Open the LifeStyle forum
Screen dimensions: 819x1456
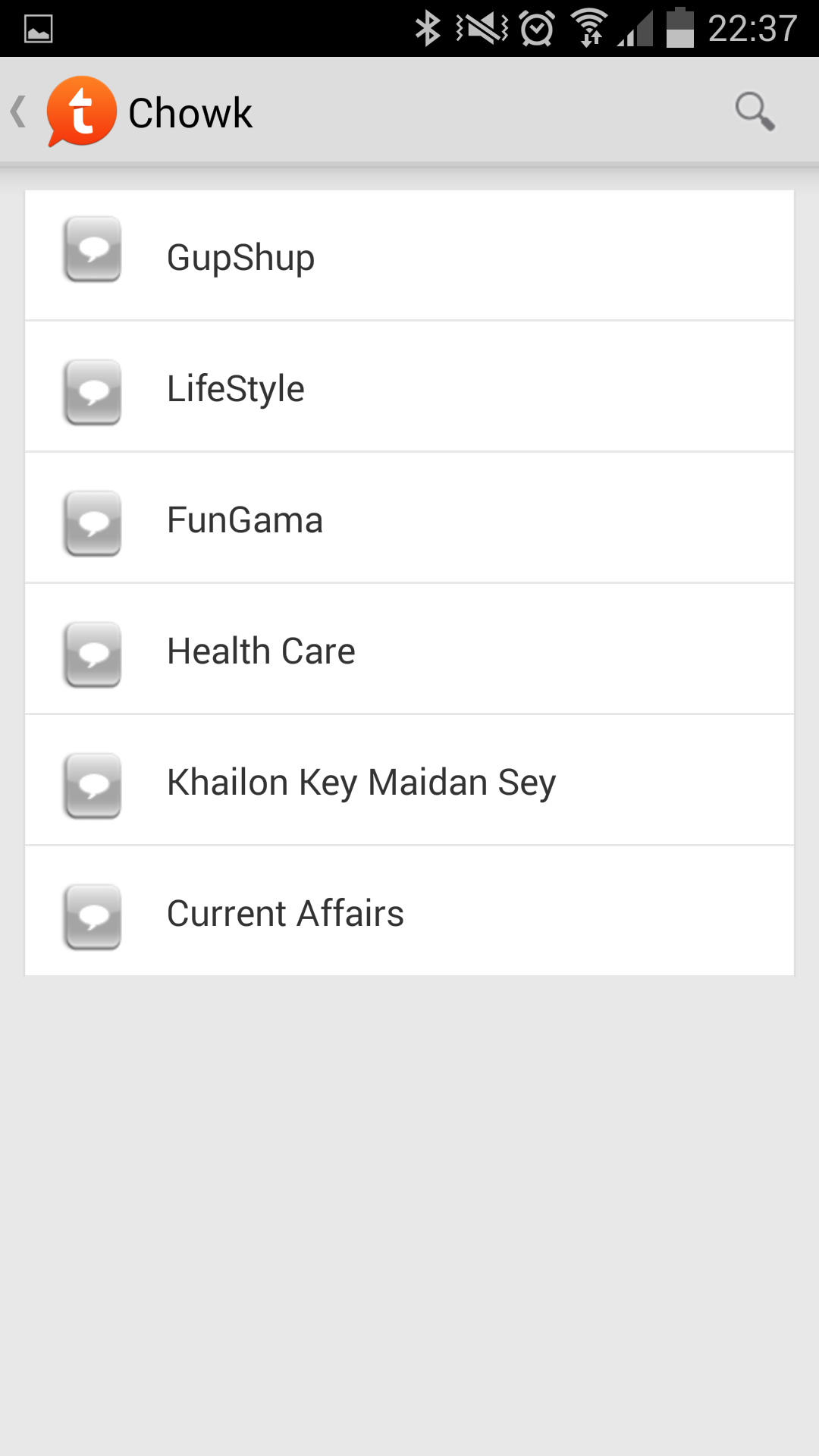(x=409, y=387)
